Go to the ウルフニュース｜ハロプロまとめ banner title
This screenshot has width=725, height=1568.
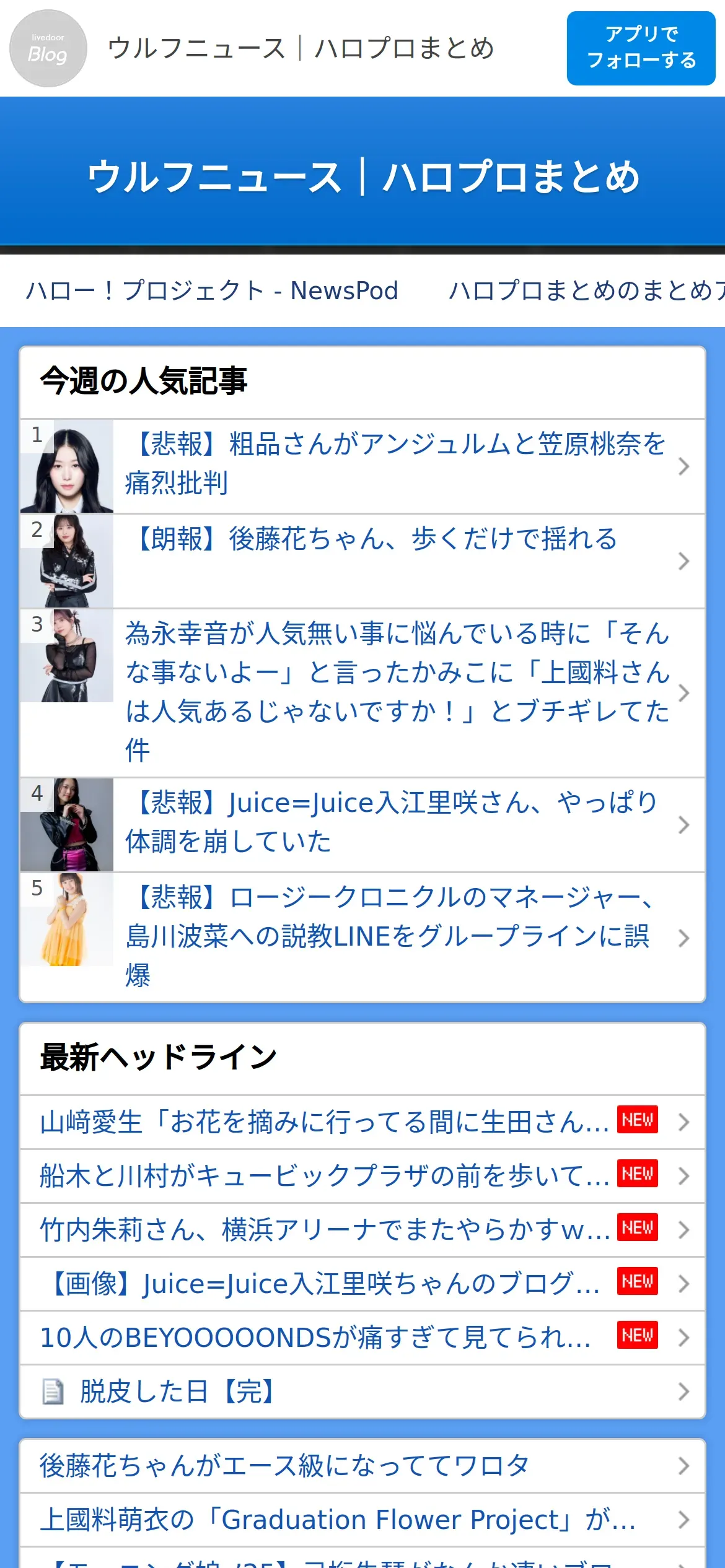[363, 177]
